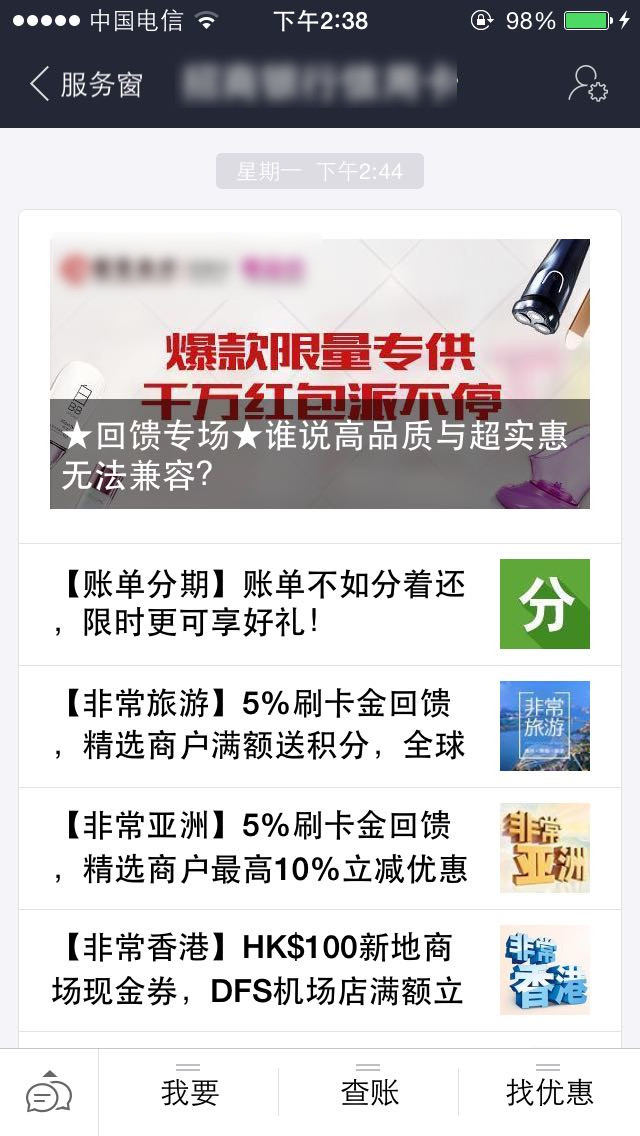This screenshot has width=640, height=1136.
Task: Open the 回馈专场 banner article
Action: click(x=320, y=374)
